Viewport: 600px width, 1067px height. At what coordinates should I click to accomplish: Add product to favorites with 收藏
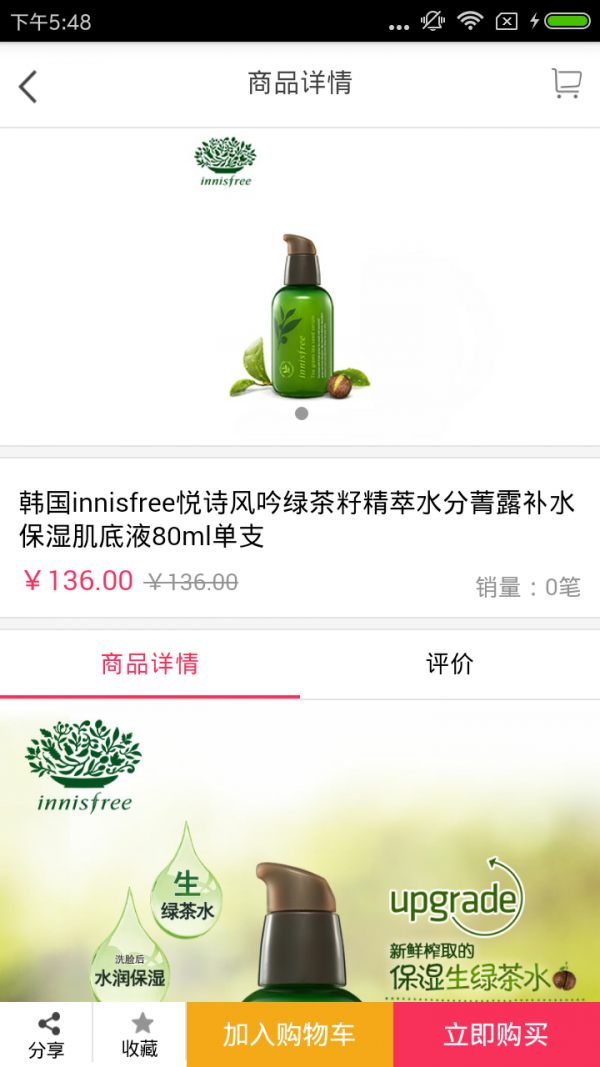(140, 1035)
